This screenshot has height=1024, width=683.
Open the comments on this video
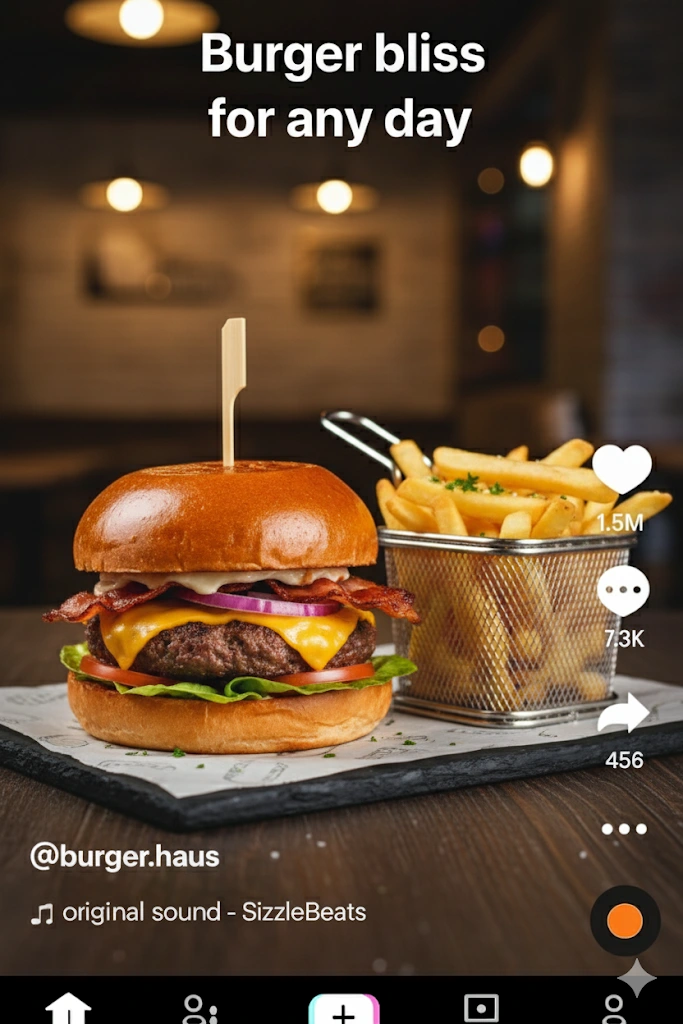coord(622,590)
